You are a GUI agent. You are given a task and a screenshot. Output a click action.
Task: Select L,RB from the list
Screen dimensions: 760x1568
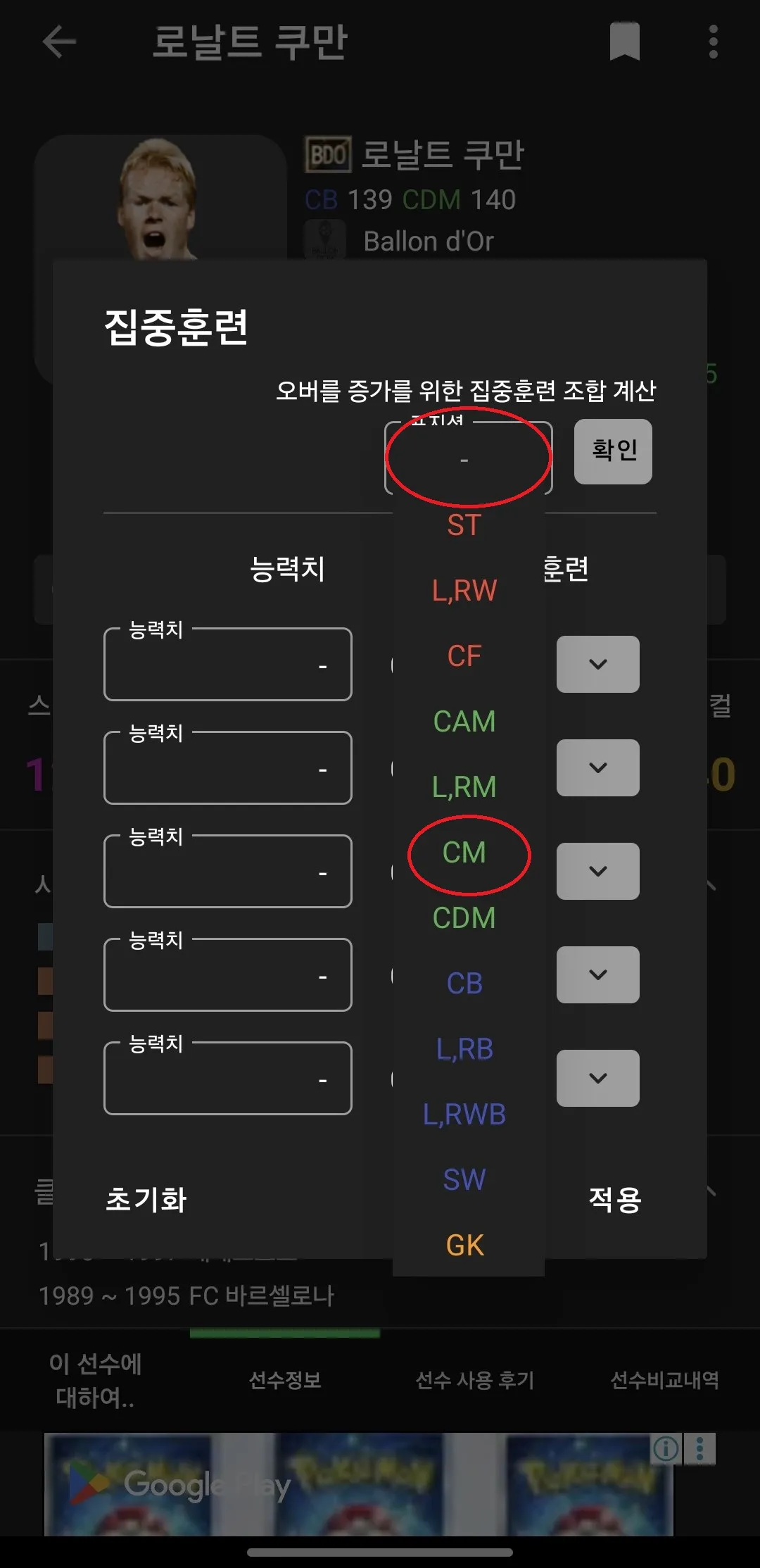(x=464, y=1048)
